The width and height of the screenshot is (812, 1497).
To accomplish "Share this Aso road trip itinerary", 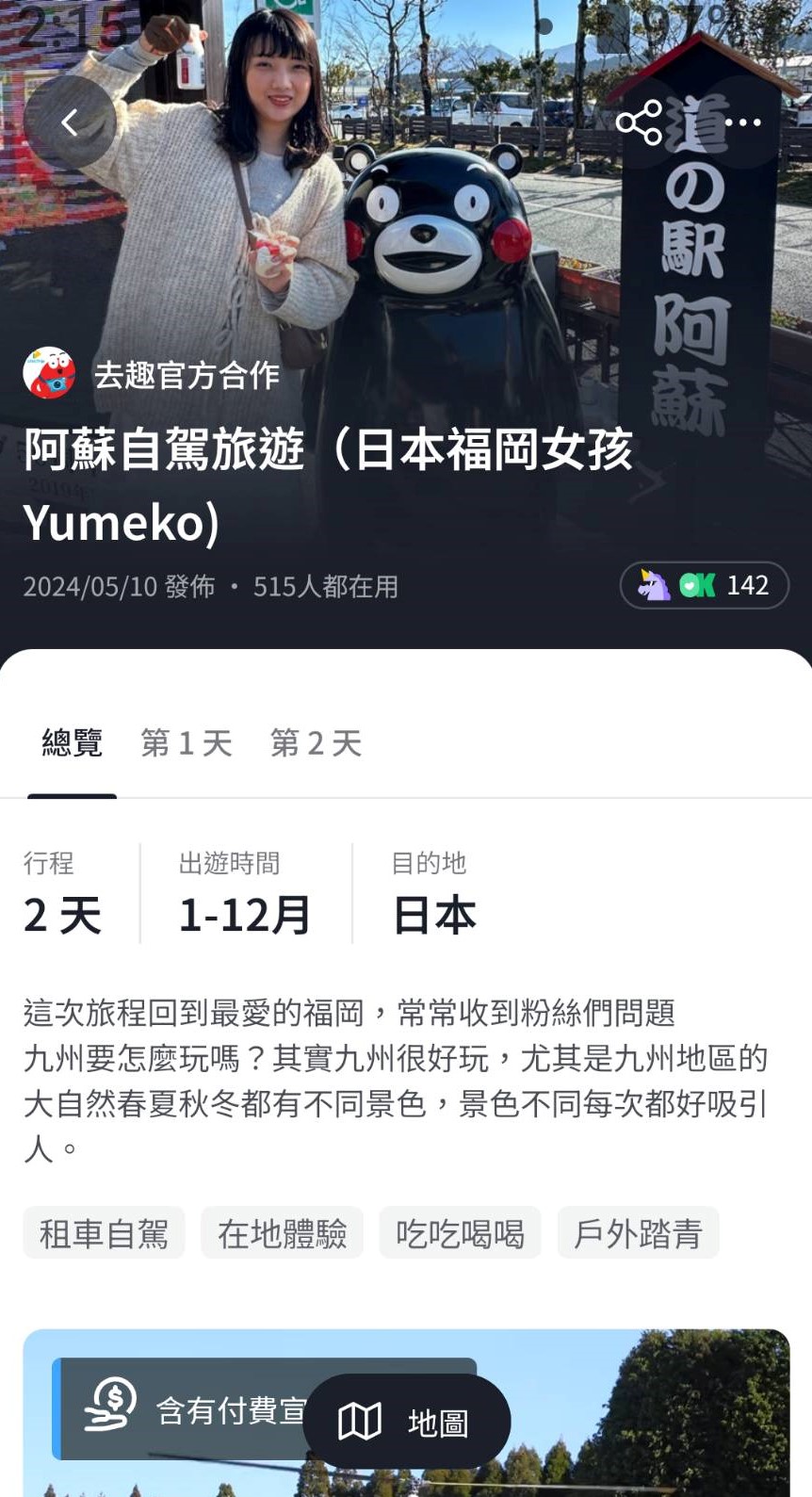I will 639,122.
